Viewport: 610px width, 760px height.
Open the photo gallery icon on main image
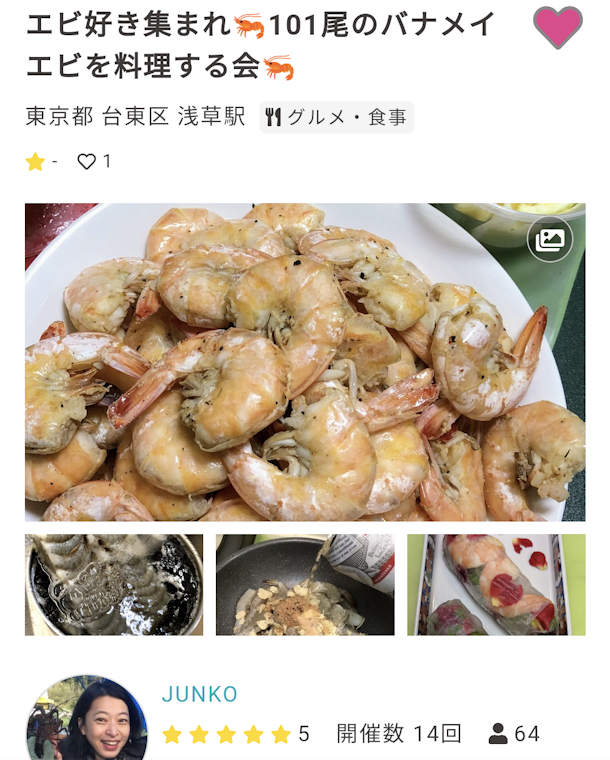point(550,240)
